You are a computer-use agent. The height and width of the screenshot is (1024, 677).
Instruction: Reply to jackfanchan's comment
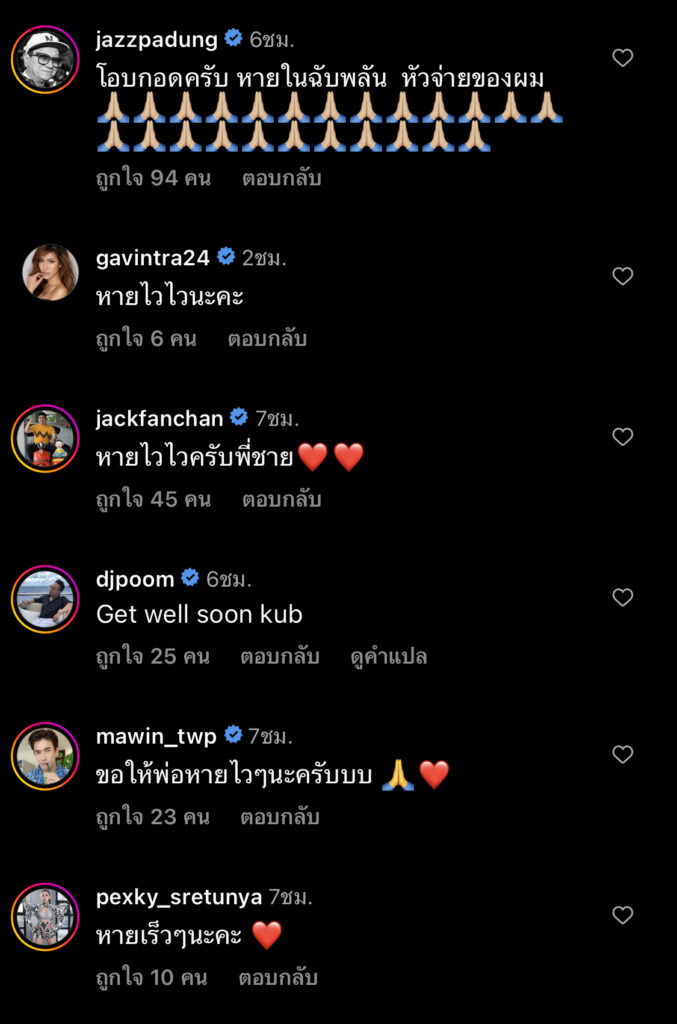pos(281,499)
